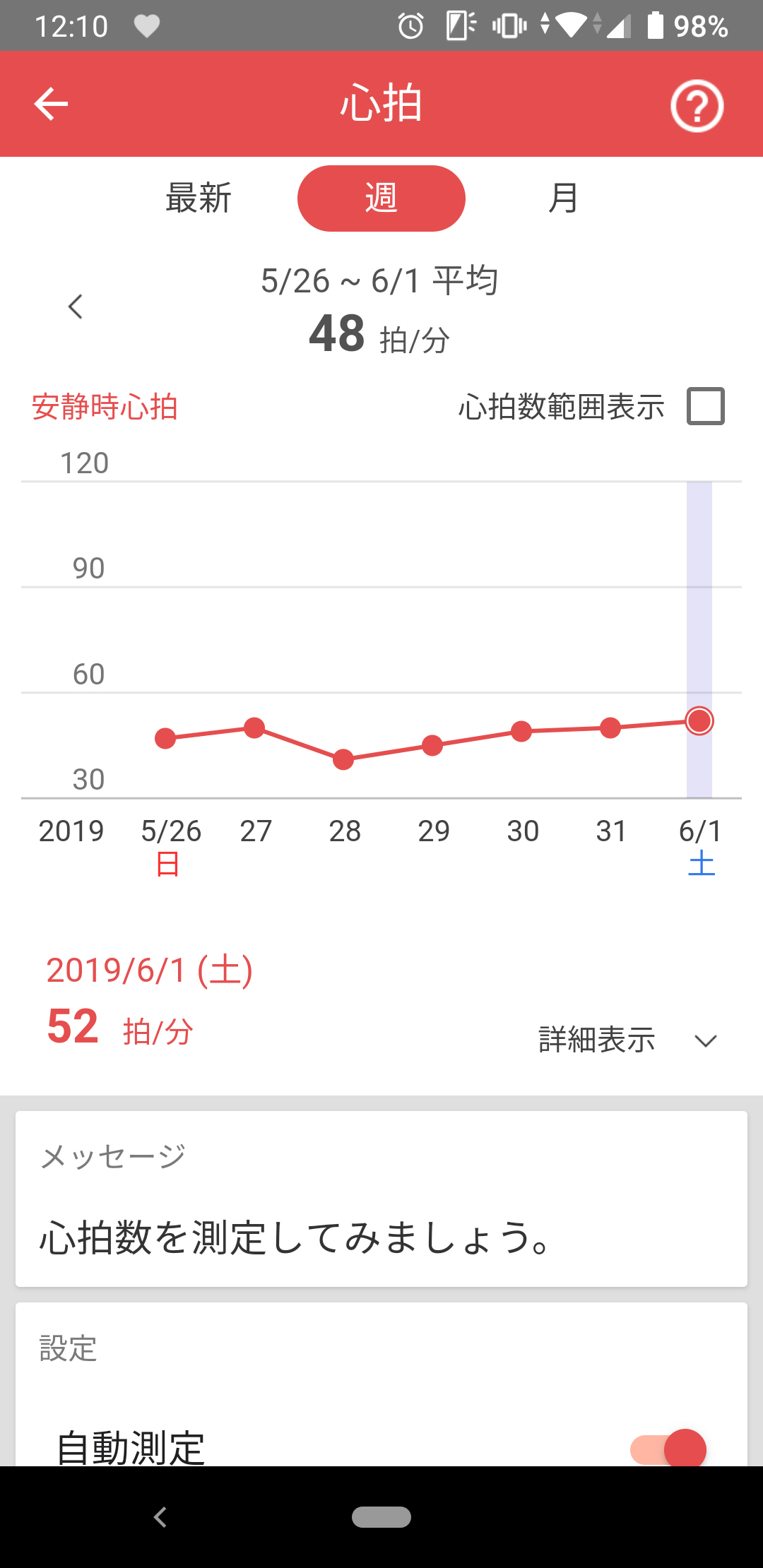The image size is (763, 1568).
Task: Tap the system home pill
Action: click(x=381, y=1516)
